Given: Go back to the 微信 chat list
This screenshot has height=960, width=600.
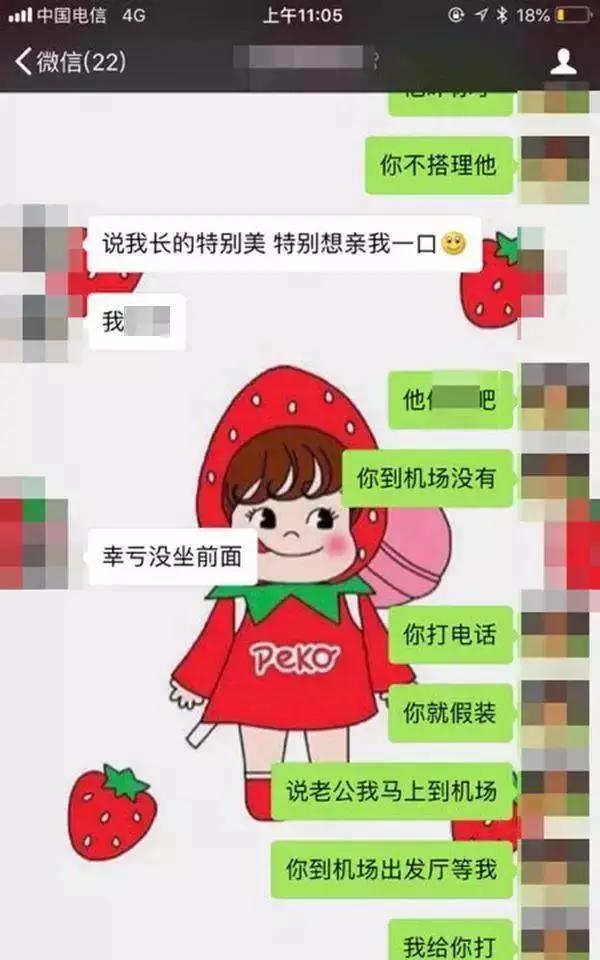Looking at the screenshot, I should [x=68, y=62].
